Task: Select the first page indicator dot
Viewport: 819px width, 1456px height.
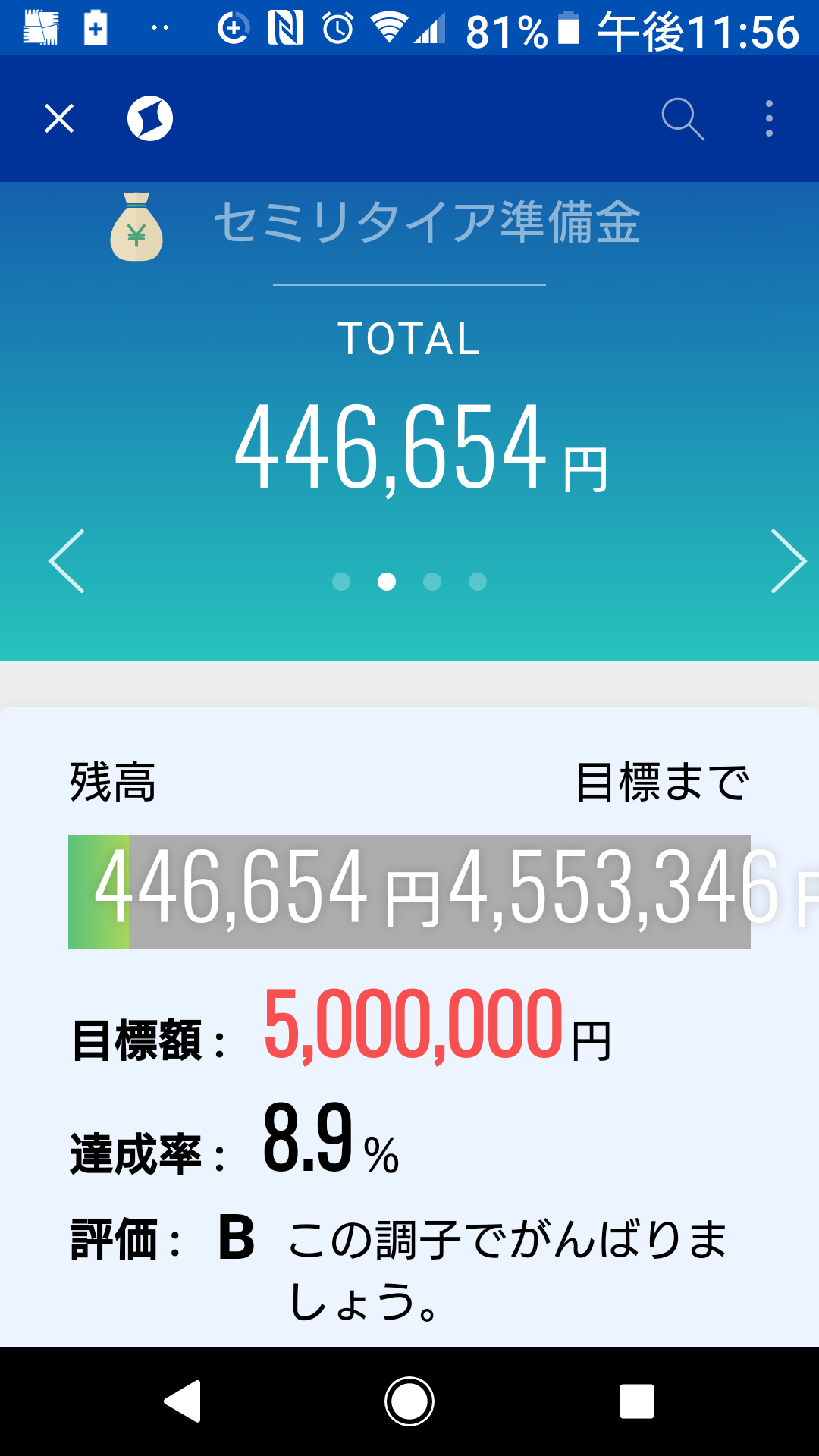Action: [x=341, y=582]
